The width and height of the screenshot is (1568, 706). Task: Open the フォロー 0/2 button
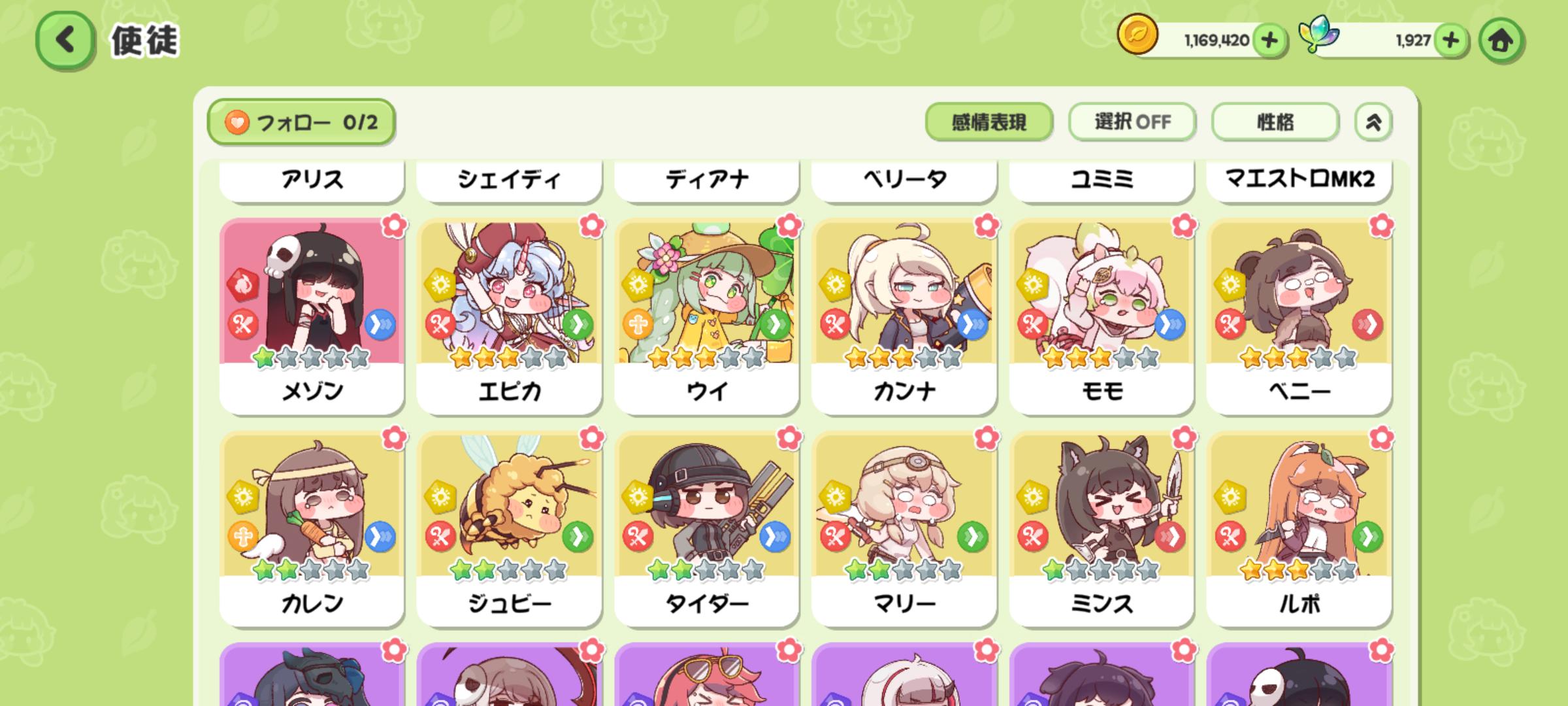pos(301,122)
